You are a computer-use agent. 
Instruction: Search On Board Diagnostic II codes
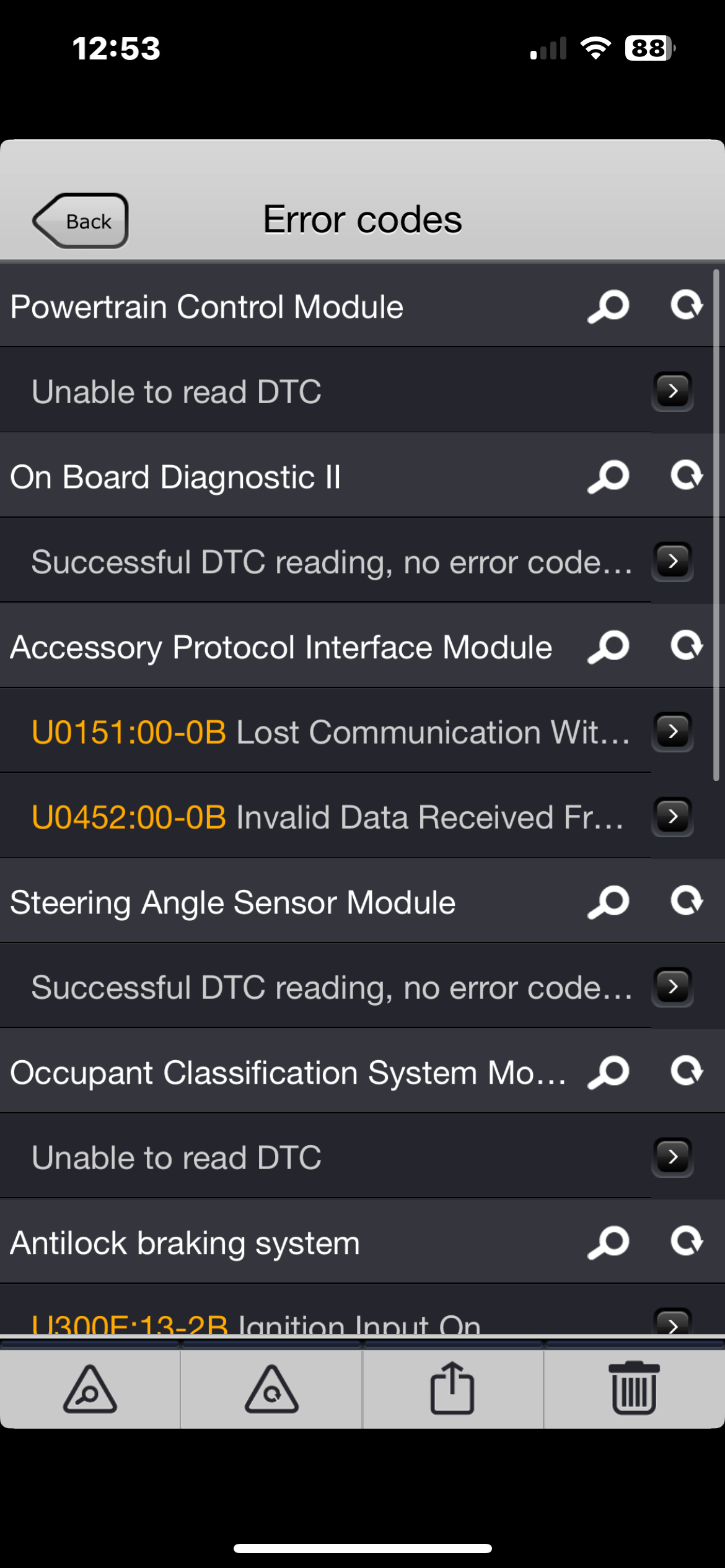point(609,477)
